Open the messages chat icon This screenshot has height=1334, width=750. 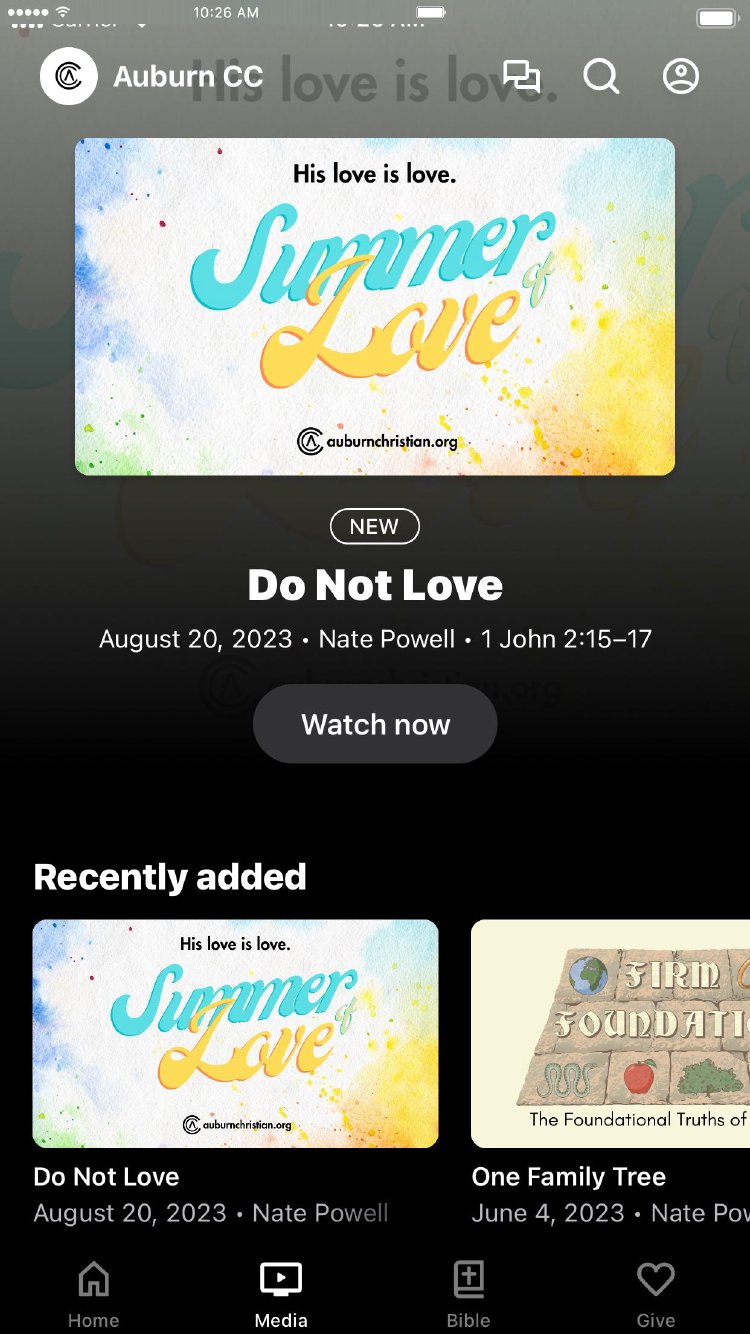point(521,76)
